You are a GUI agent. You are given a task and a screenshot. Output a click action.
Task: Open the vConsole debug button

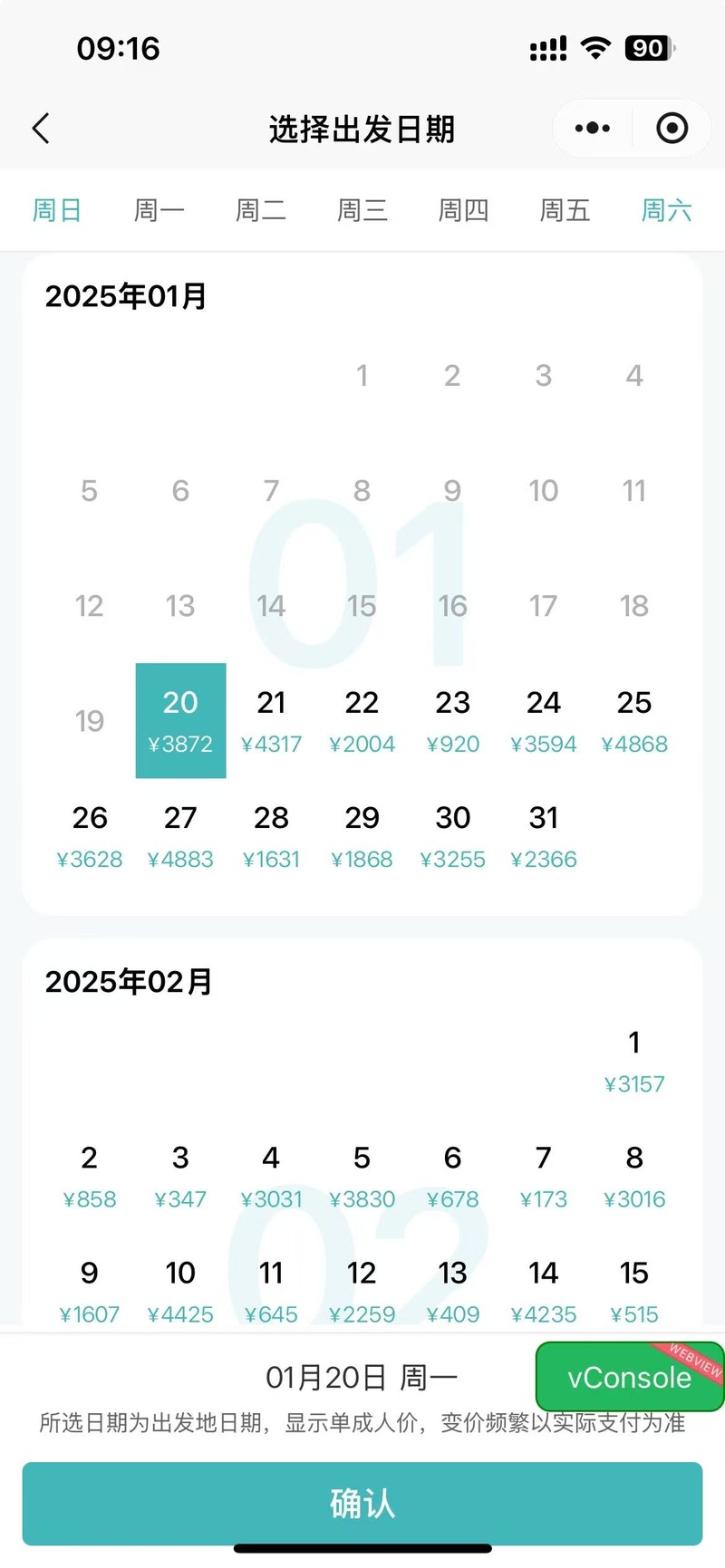[x=630, y=1377]
